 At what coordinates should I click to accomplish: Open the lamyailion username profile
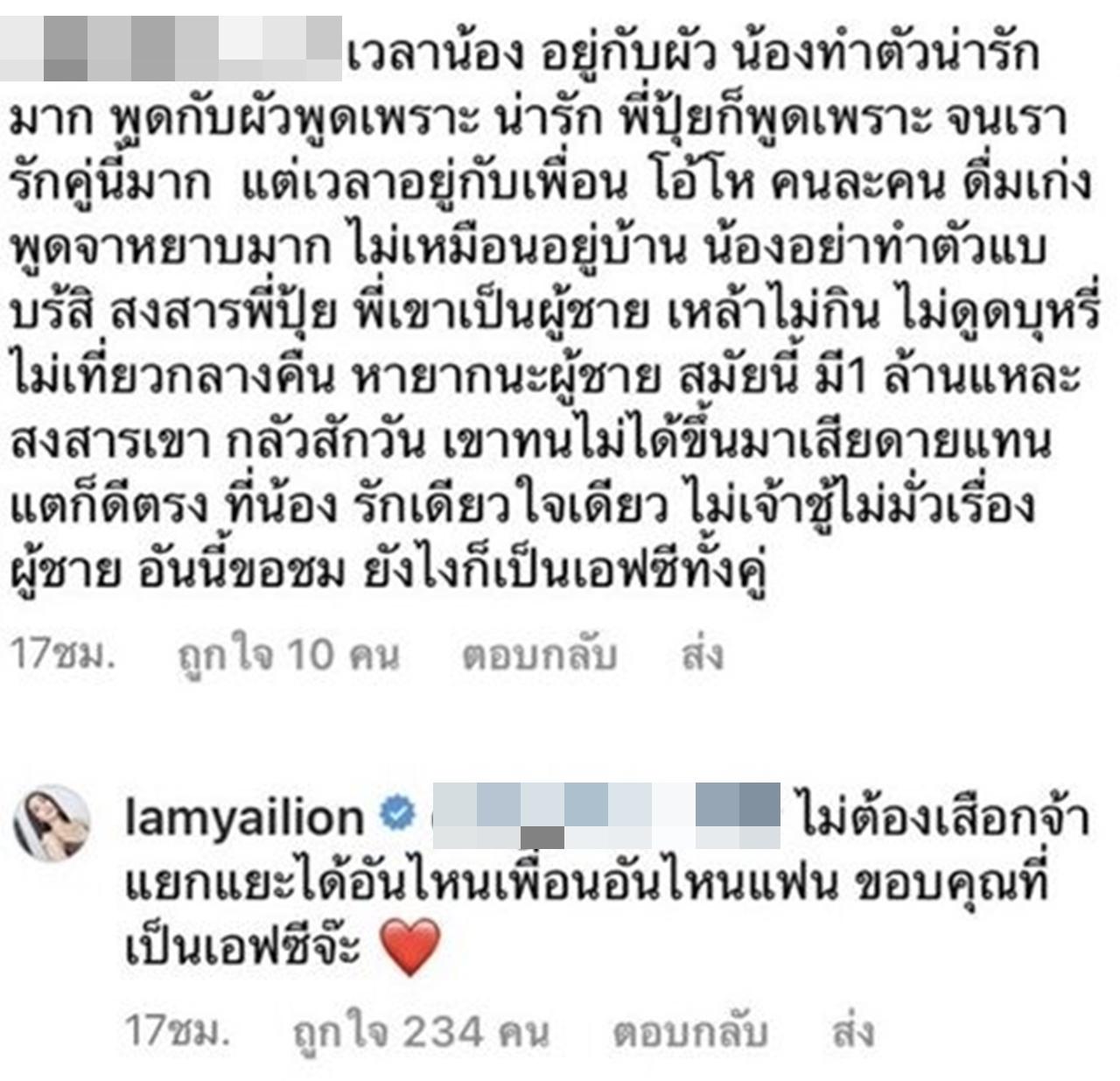(244, 818)
